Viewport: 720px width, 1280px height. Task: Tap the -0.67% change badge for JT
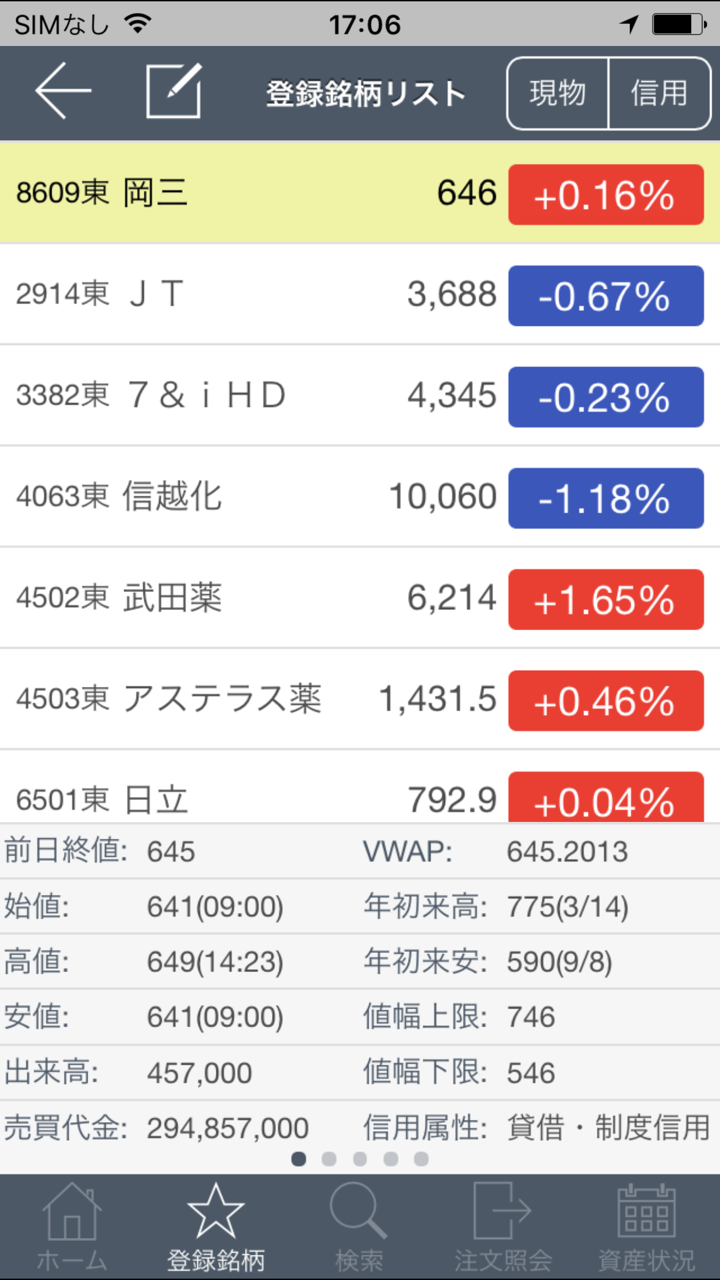coord(604,296)
